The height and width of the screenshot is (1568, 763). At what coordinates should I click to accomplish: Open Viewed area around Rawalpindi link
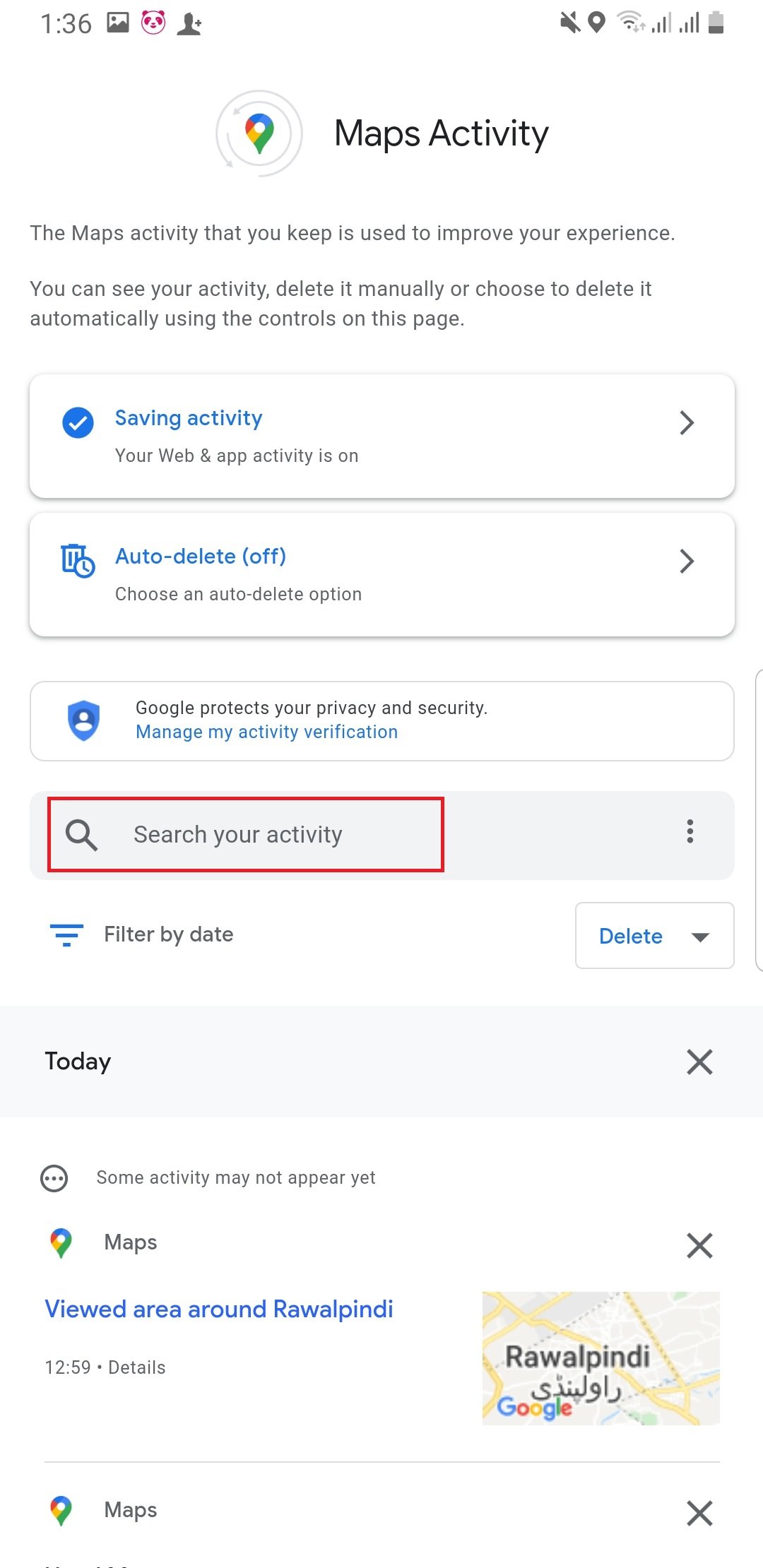click(219, 1309)
